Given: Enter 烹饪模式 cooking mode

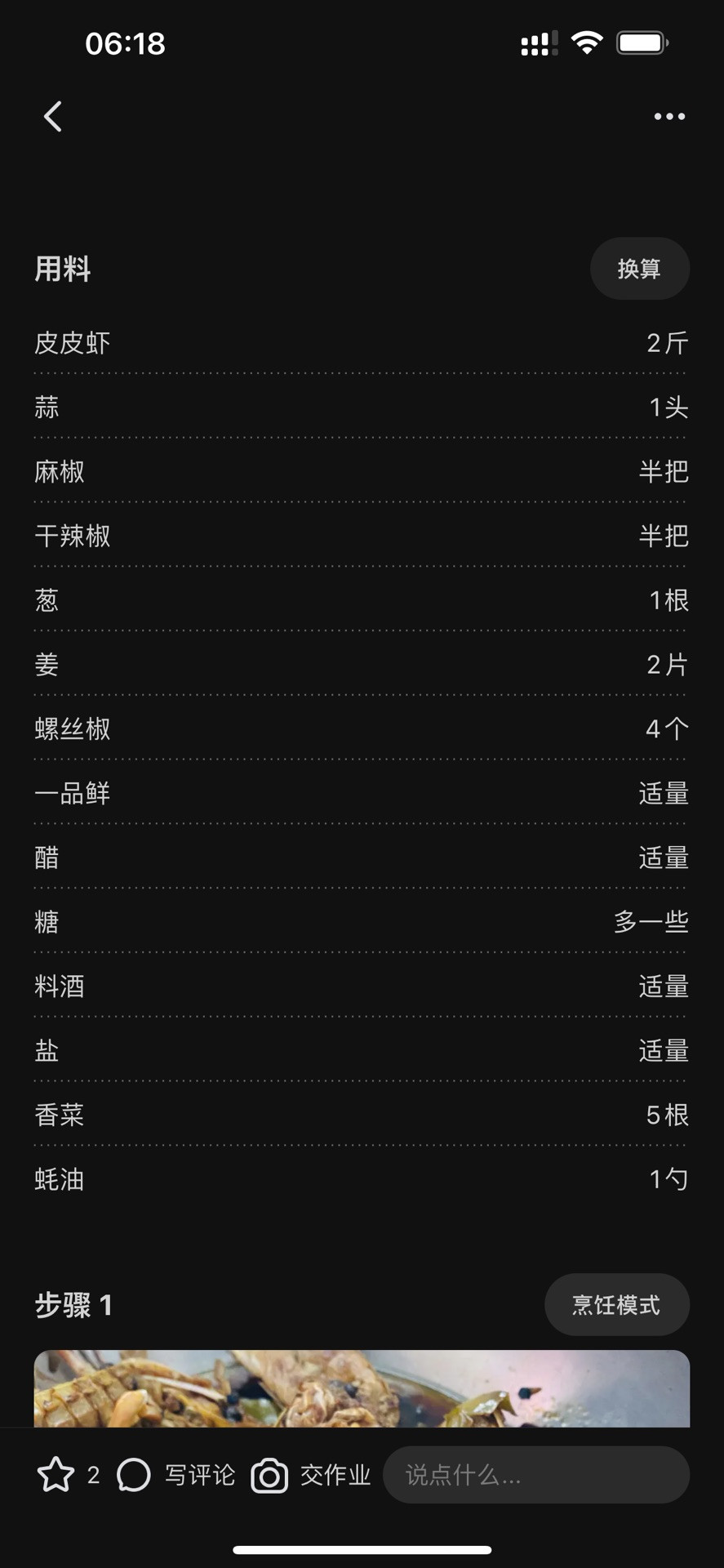Looking at the screenshot, I should pos(616,1304).
